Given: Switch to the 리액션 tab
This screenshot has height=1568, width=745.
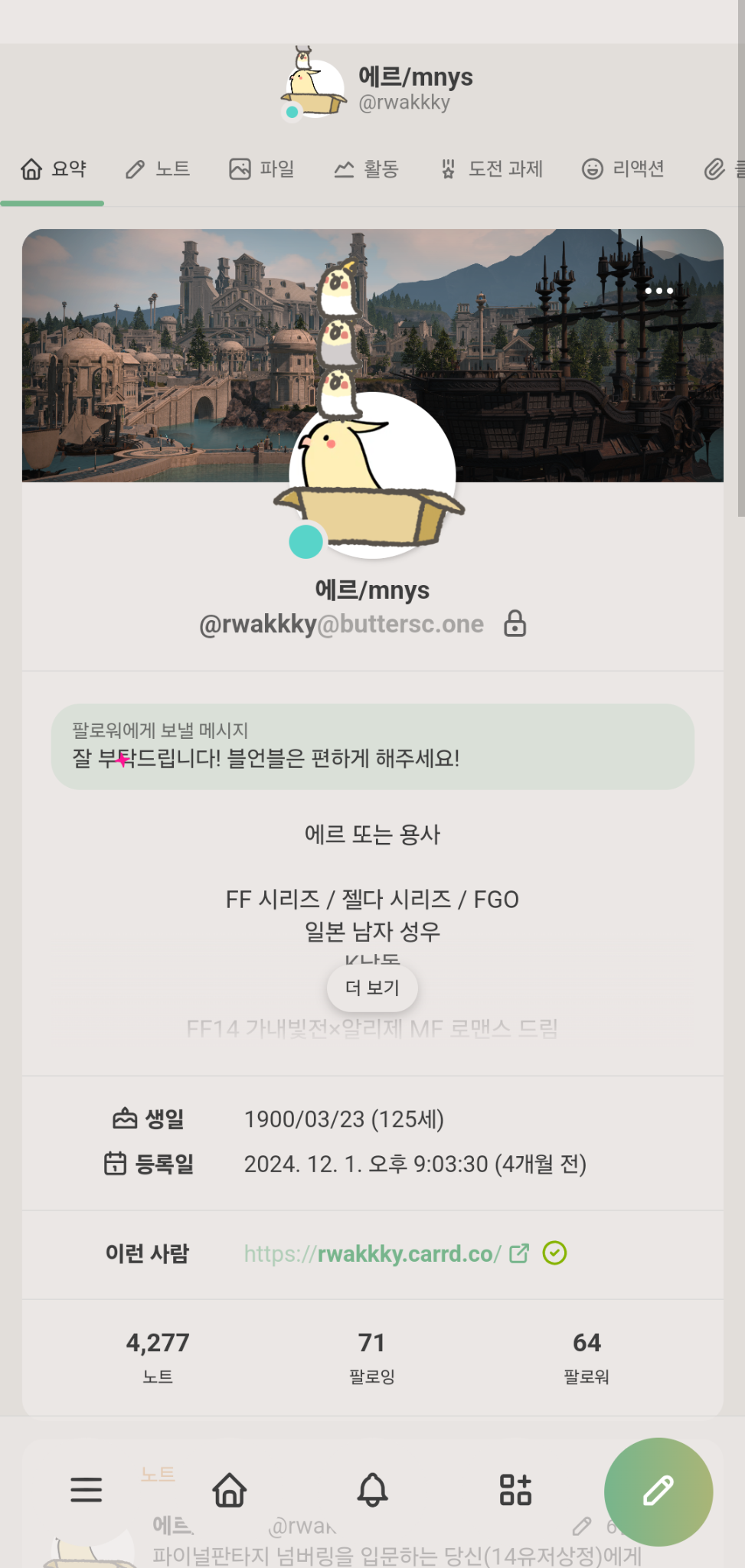Looking at the screenshot, I should coord(623,169).
